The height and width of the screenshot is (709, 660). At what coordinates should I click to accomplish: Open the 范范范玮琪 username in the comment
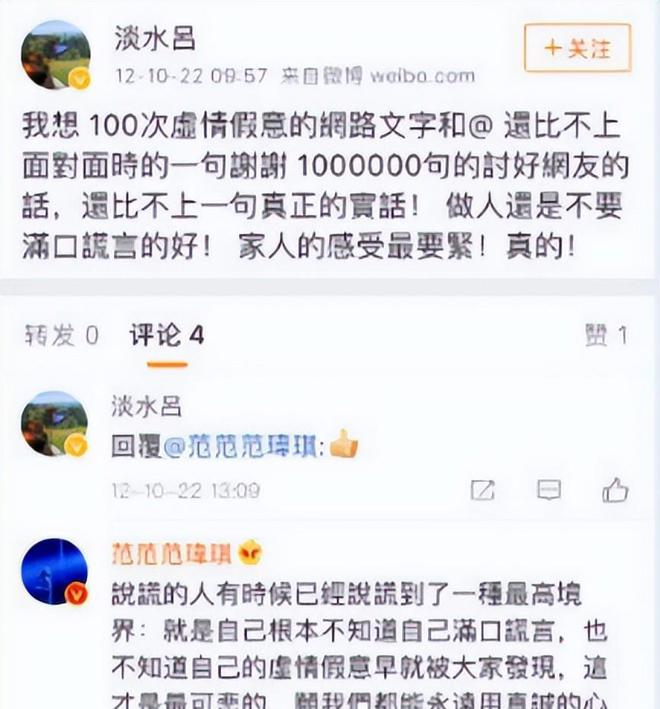[x=172, y=553]
